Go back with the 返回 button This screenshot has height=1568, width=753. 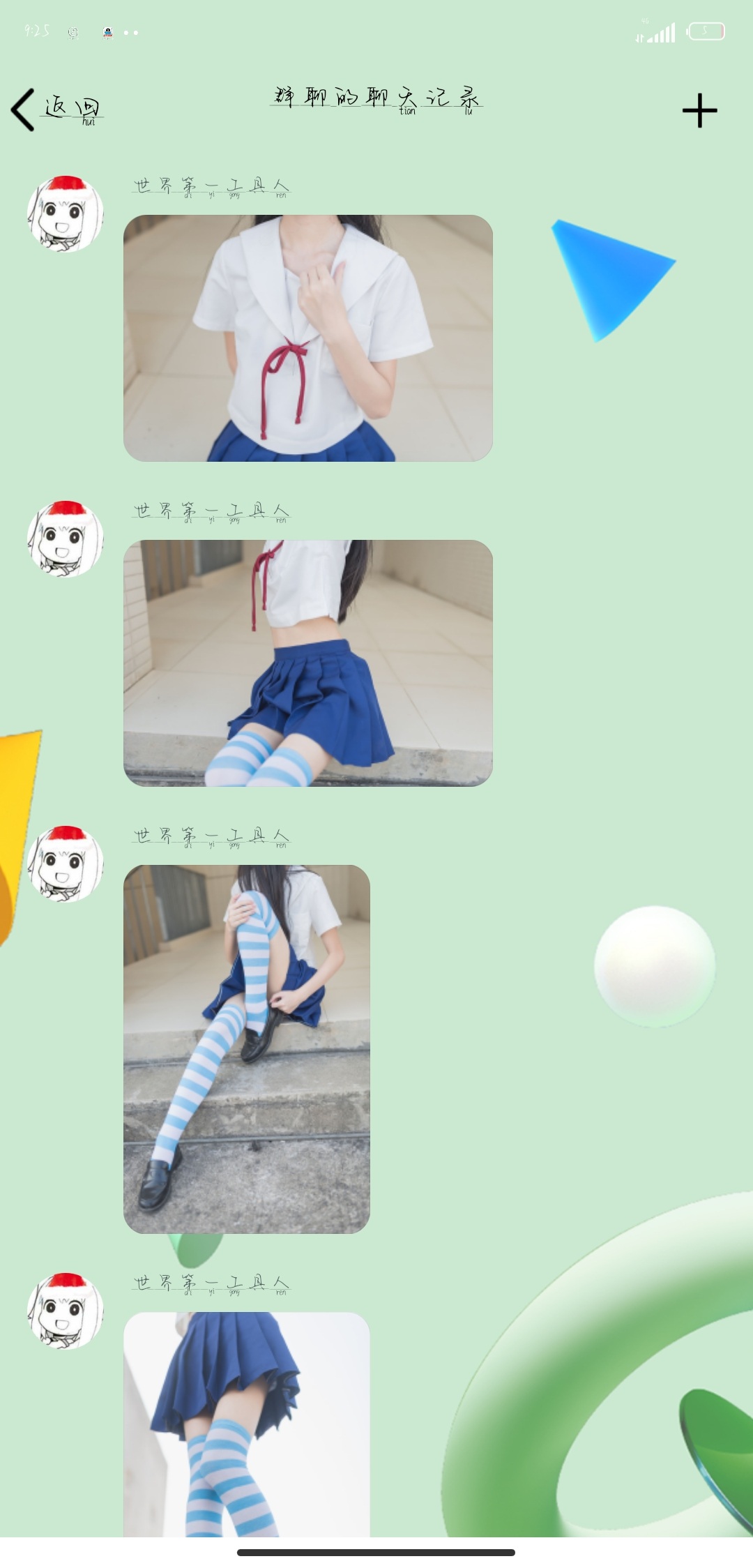[x=57, y=110]
